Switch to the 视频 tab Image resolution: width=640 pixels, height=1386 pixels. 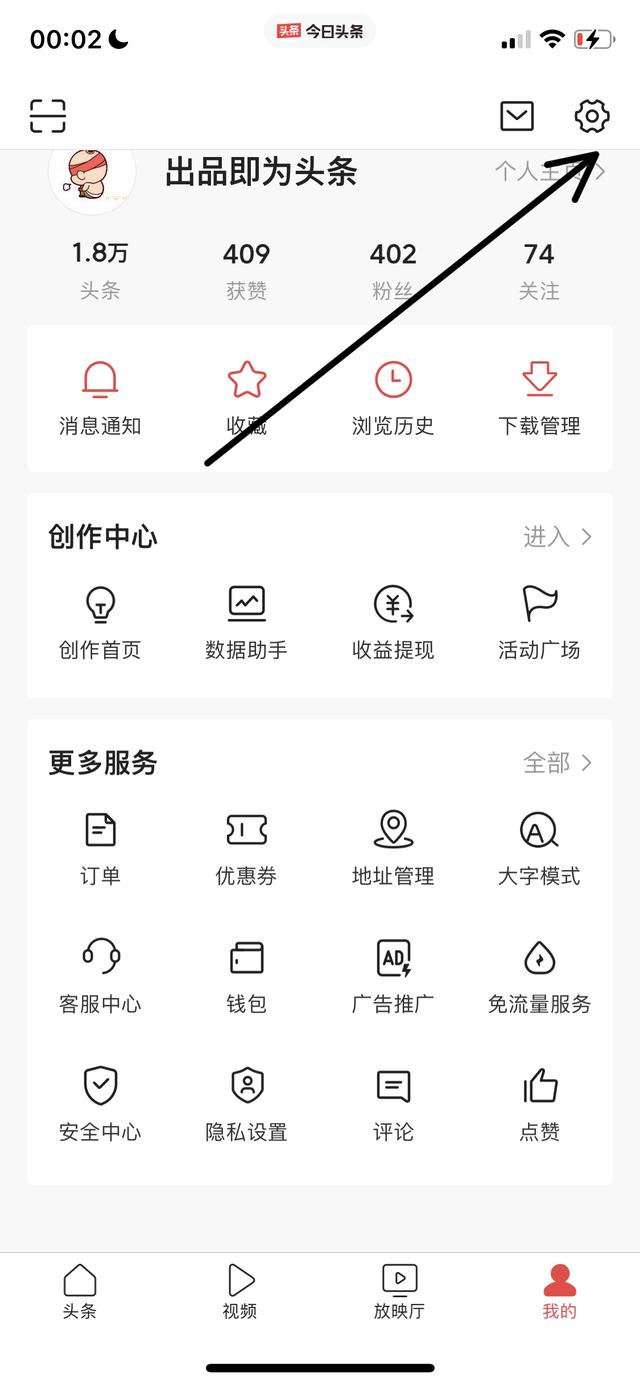click(240, 1292)
